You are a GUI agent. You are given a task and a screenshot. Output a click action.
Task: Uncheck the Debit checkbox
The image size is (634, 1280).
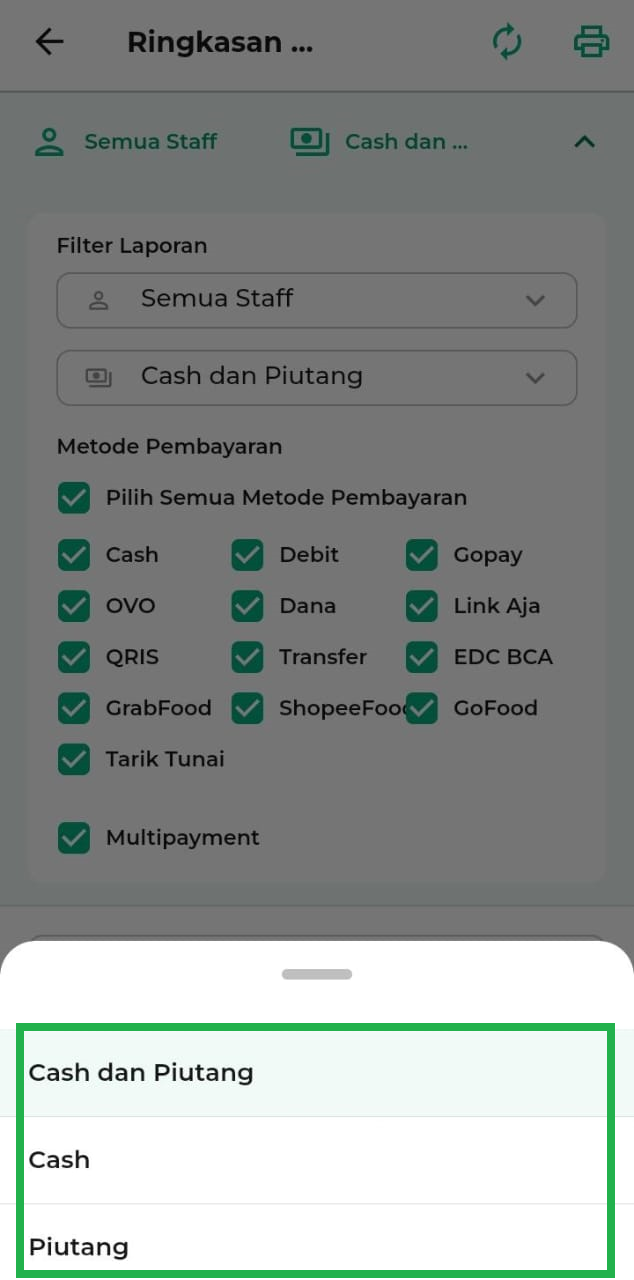click(x=247, y=555)
